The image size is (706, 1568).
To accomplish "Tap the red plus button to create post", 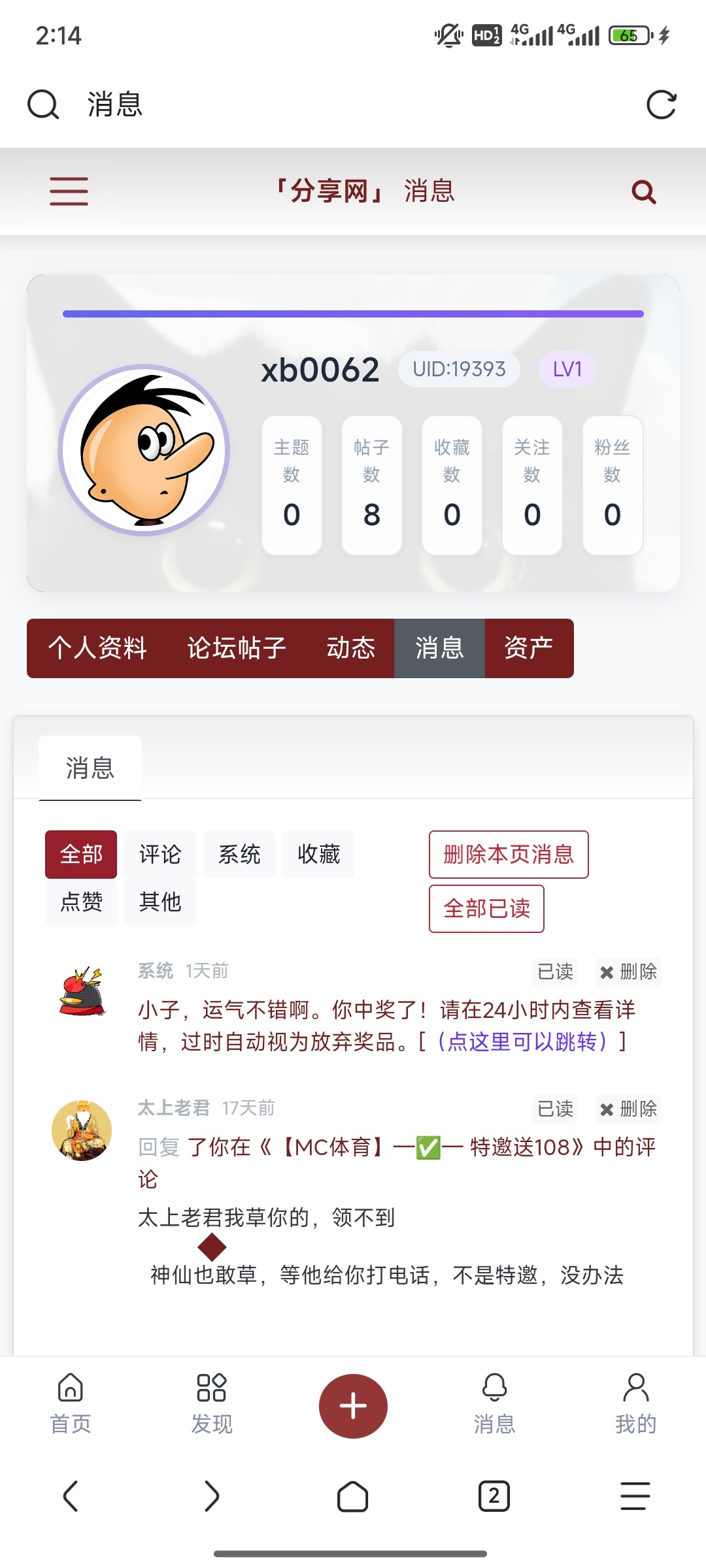I will (x=353, y=1406).
